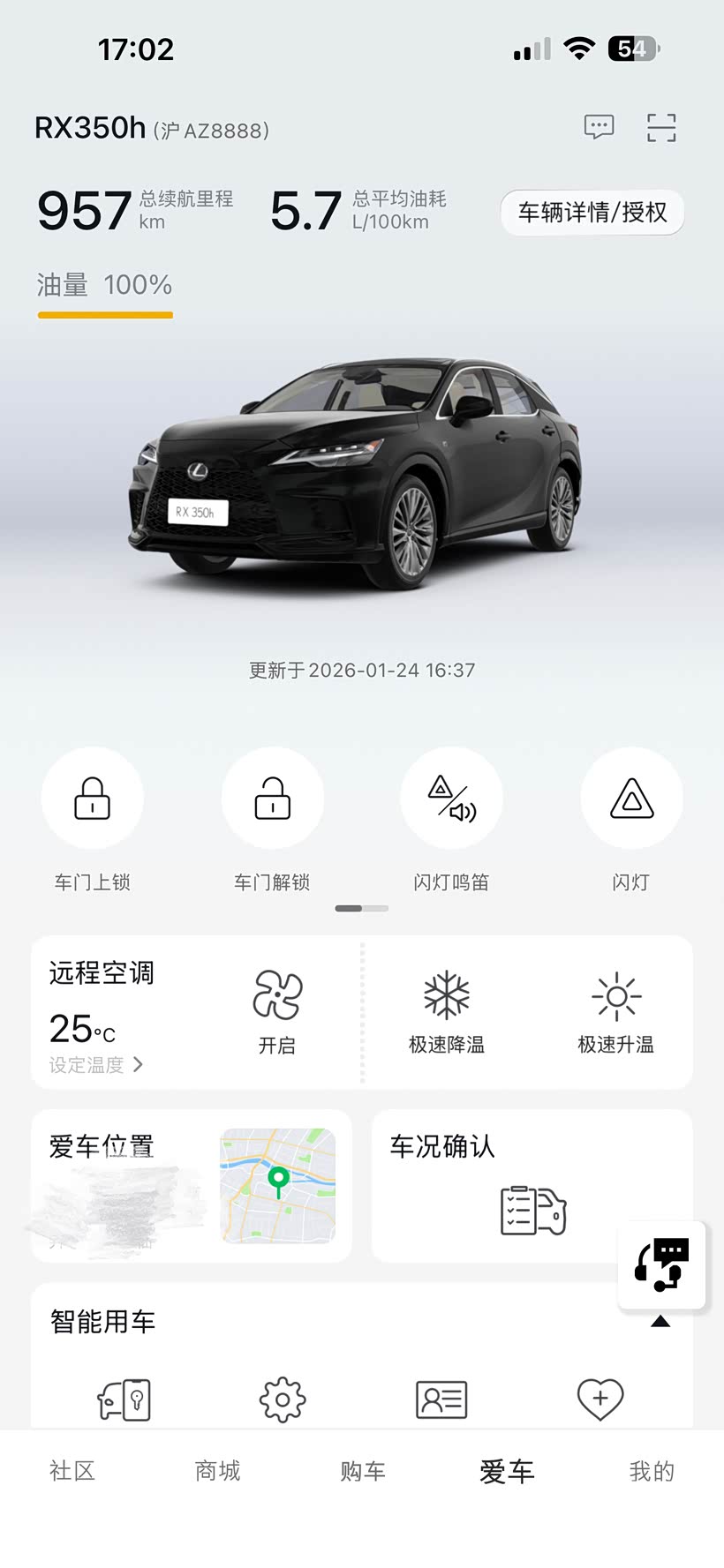Open the gear settings icon under 智能用车
The image size is (724, 1568).
click(283, 1399)
